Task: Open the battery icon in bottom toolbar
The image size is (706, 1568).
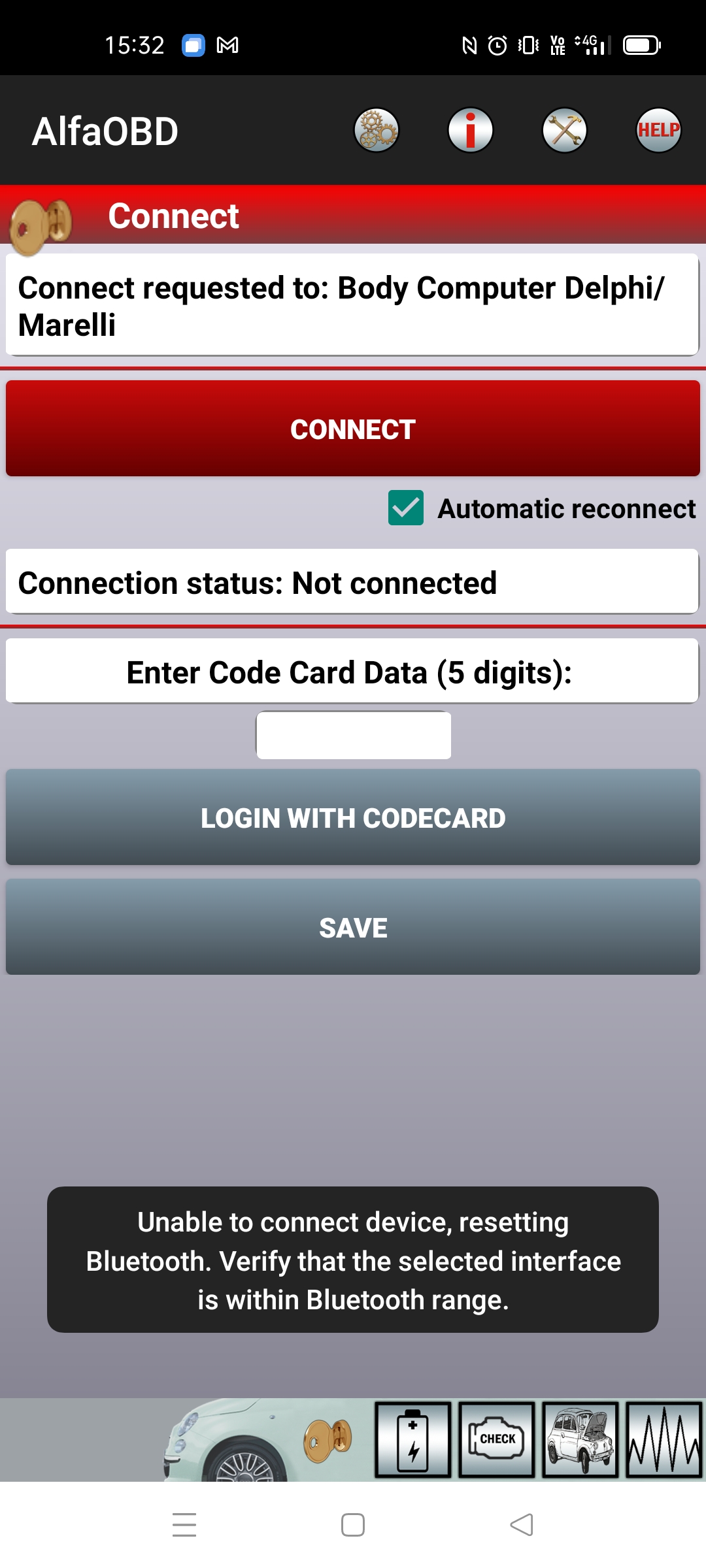Action: [x=413, y=1440]
